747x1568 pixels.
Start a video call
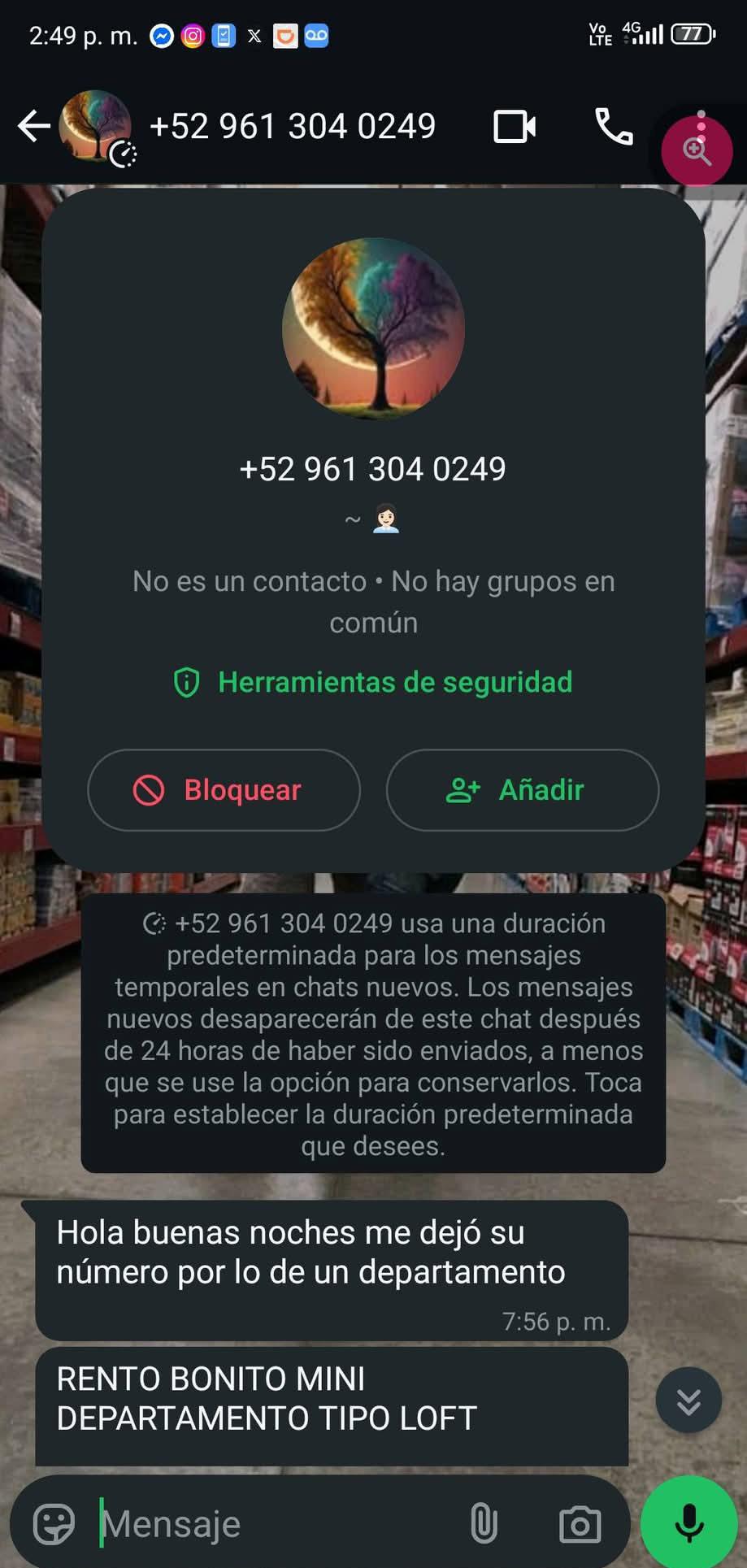[515, 127]
